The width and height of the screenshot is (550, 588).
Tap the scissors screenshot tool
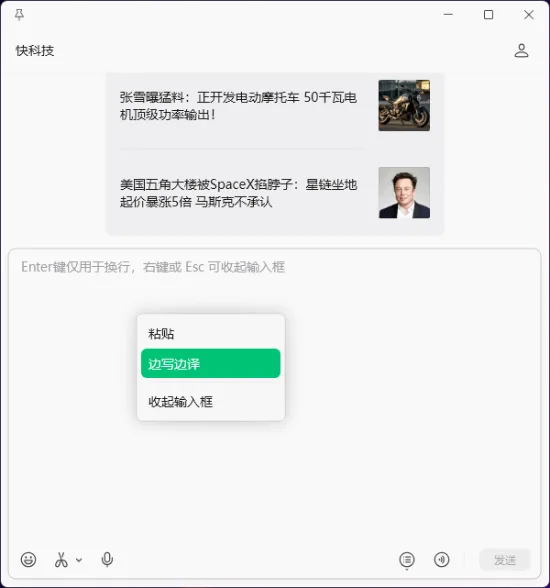[61, 560]
